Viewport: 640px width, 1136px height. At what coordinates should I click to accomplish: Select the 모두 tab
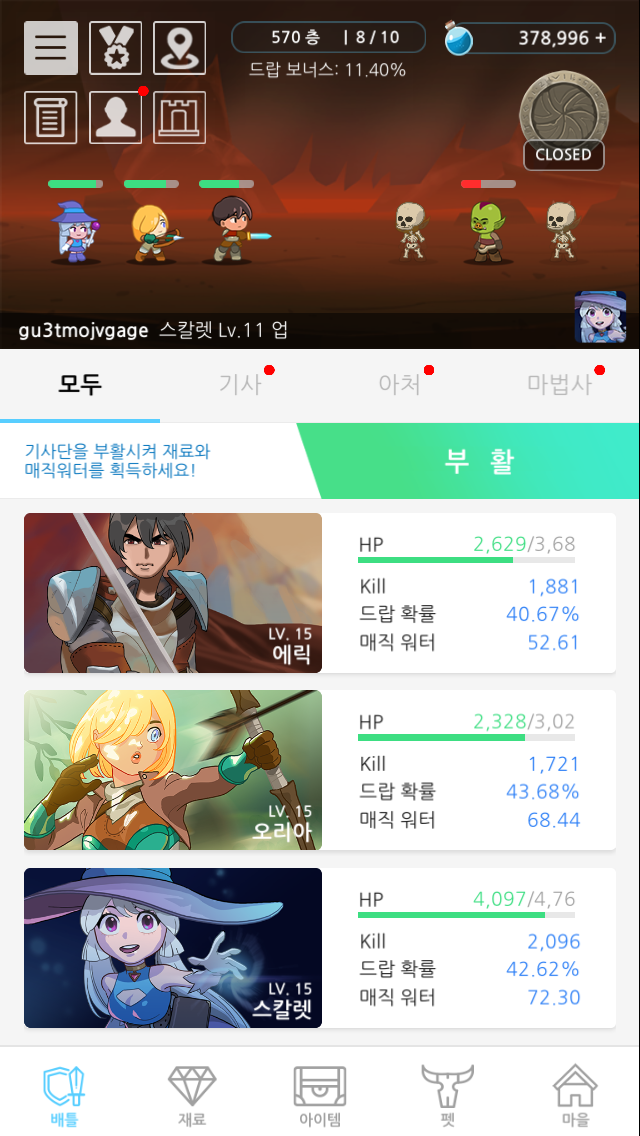point(80,385)
